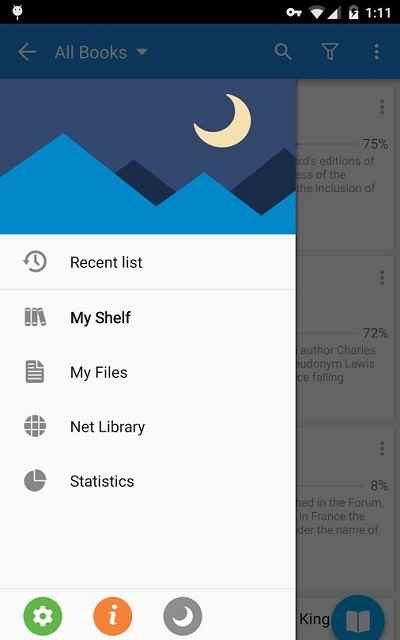Image resolution: width=400 pixels, height=640 pixels.
Task: Select My Shelf in the drawer
Action: pyautogui.click(x=148, y=318)
